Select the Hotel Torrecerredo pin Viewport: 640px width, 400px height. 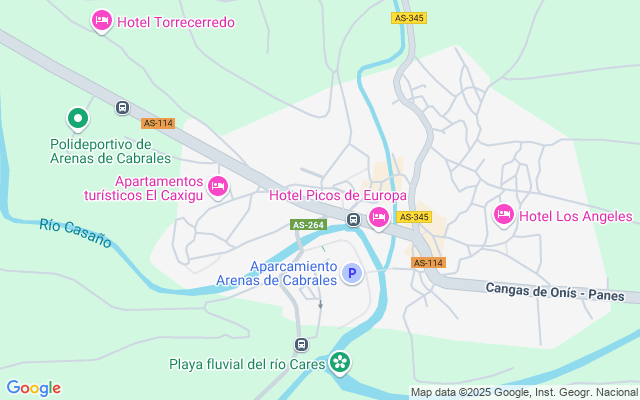(x=101, y=19)
